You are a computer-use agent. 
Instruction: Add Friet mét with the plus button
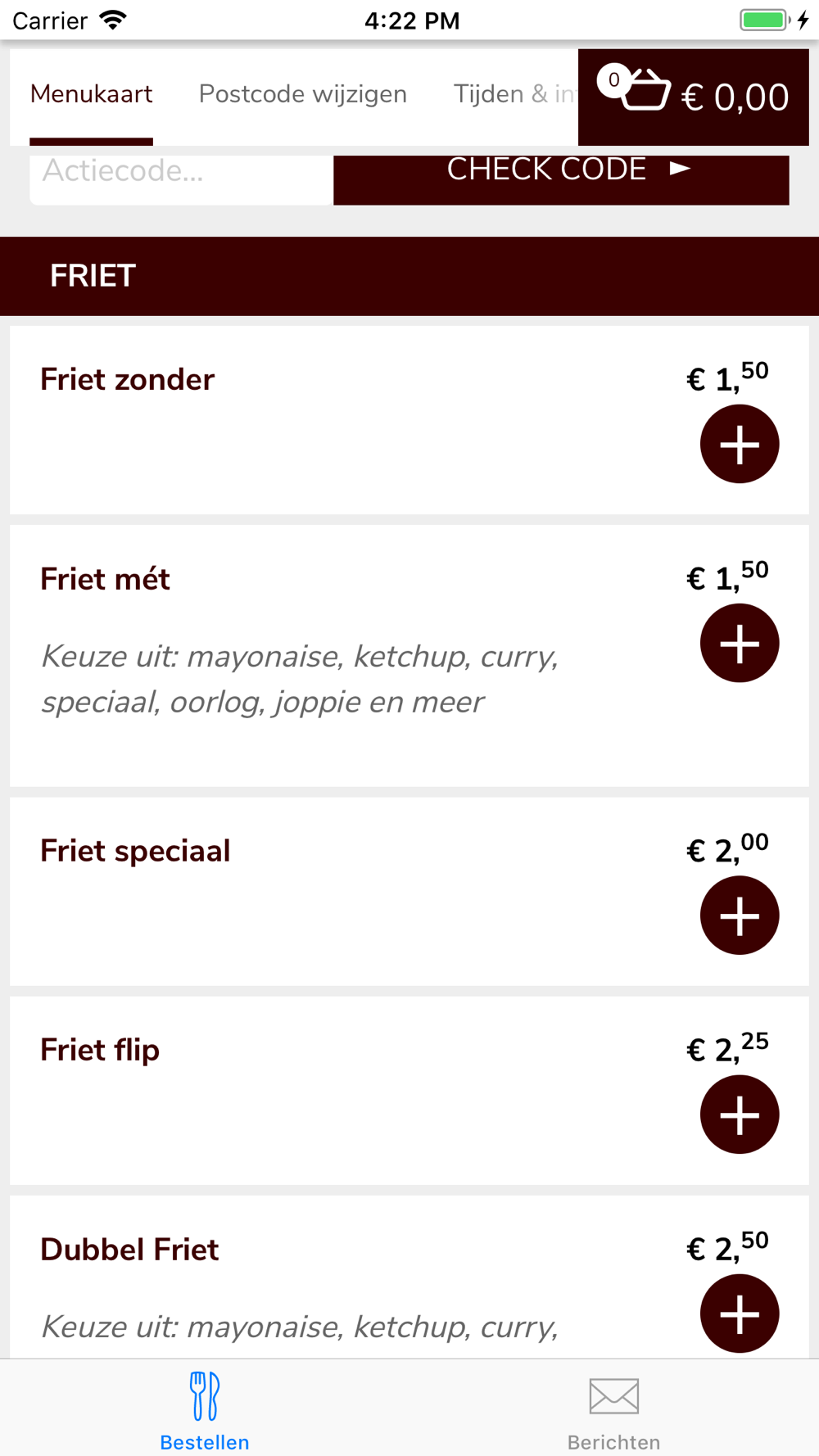click(740, 643)
